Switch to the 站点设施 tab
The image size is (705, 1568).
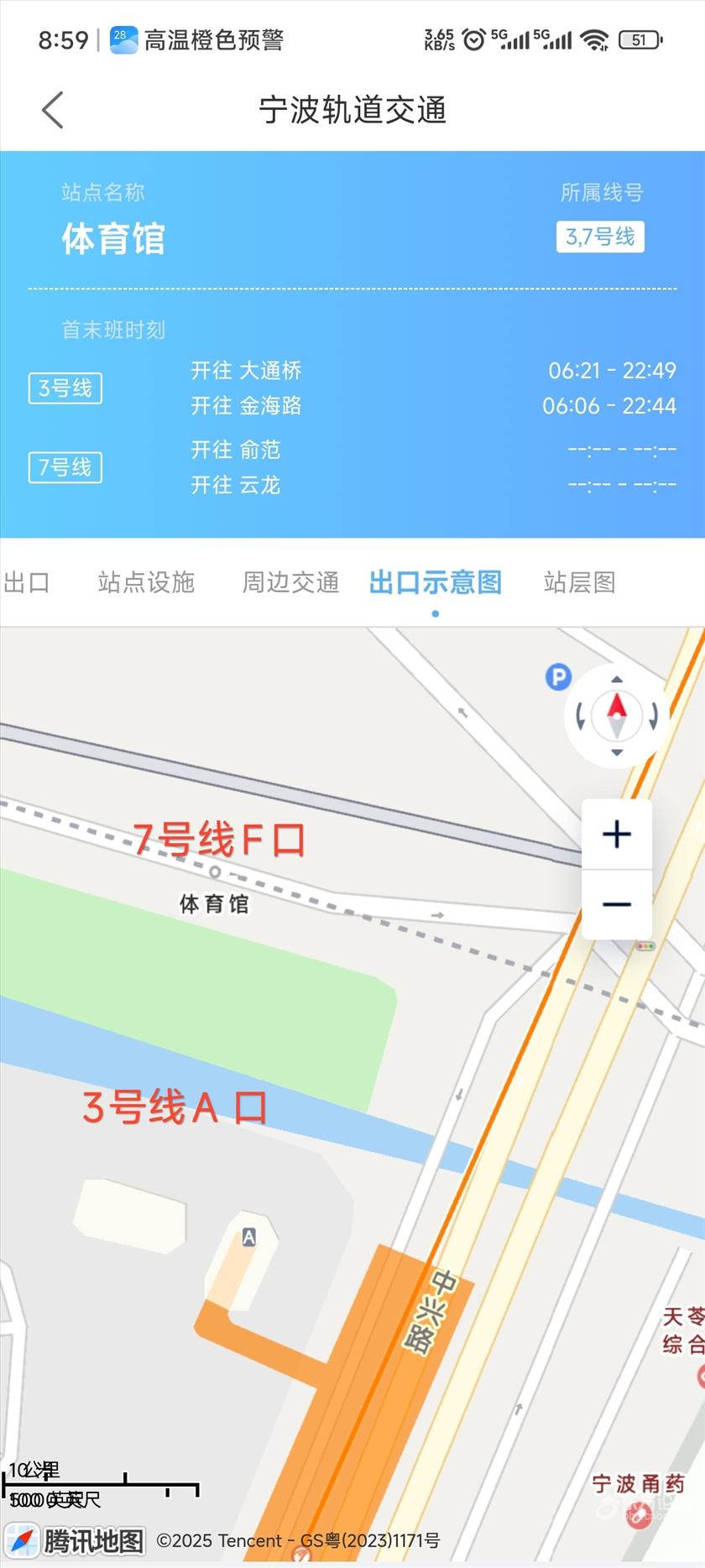pos(146,582)
